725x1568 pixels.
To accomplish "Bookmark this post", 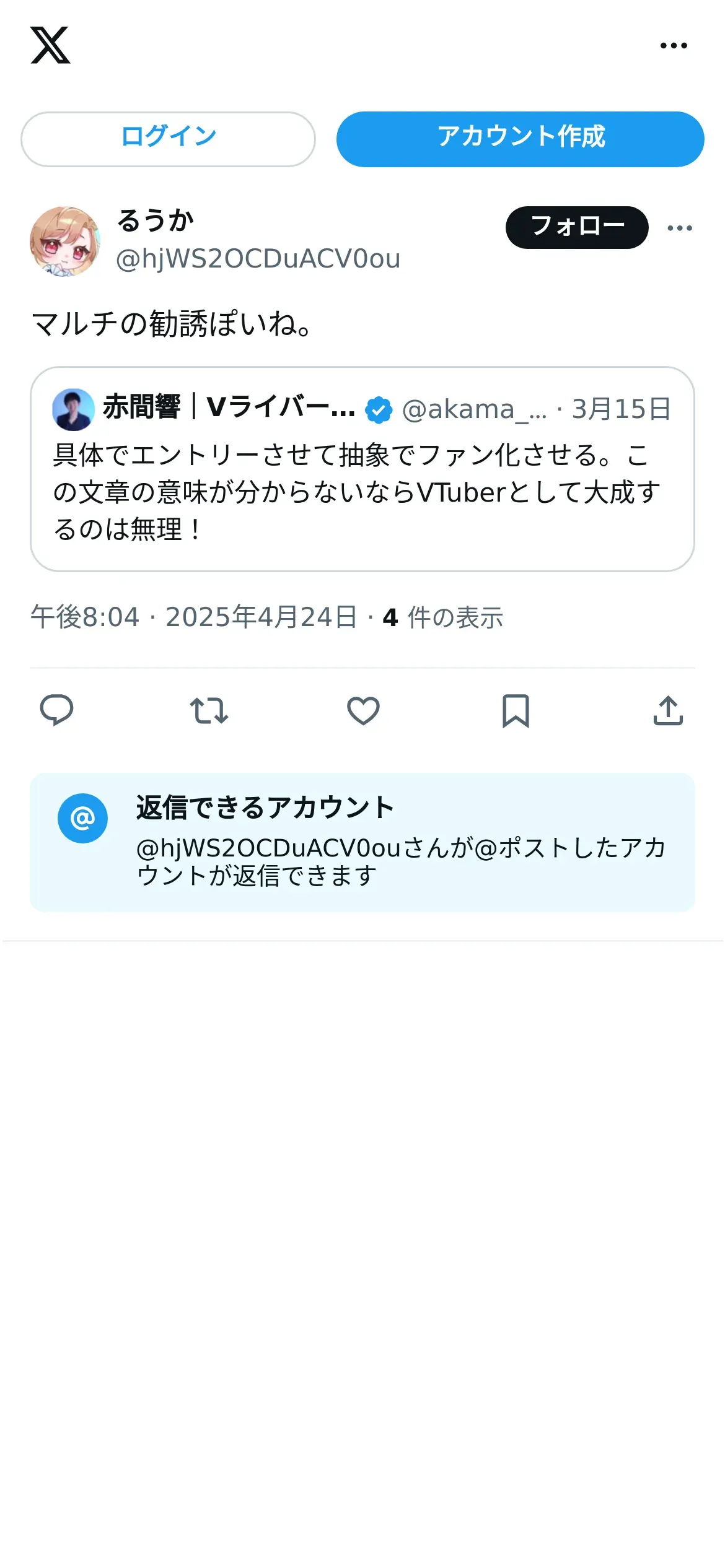I will pyautogui.click(x=516, y=710).
